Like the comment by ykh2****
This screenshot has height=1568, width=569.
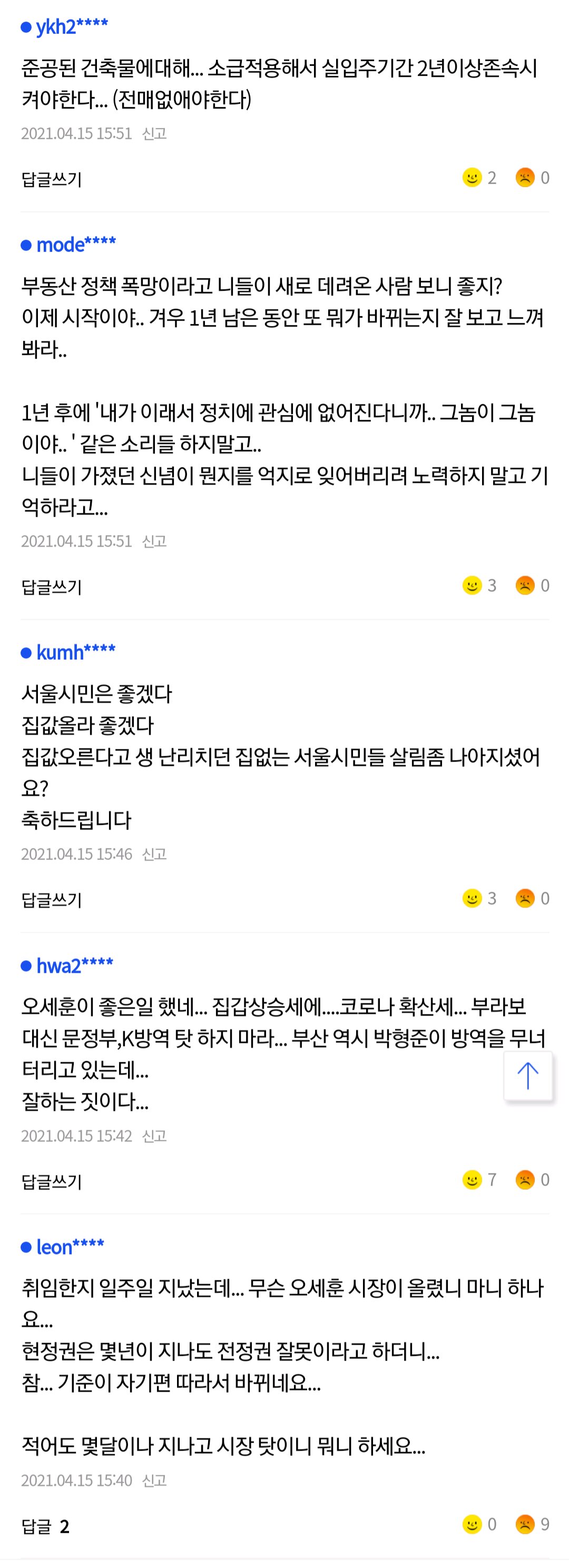coord(479,177)
